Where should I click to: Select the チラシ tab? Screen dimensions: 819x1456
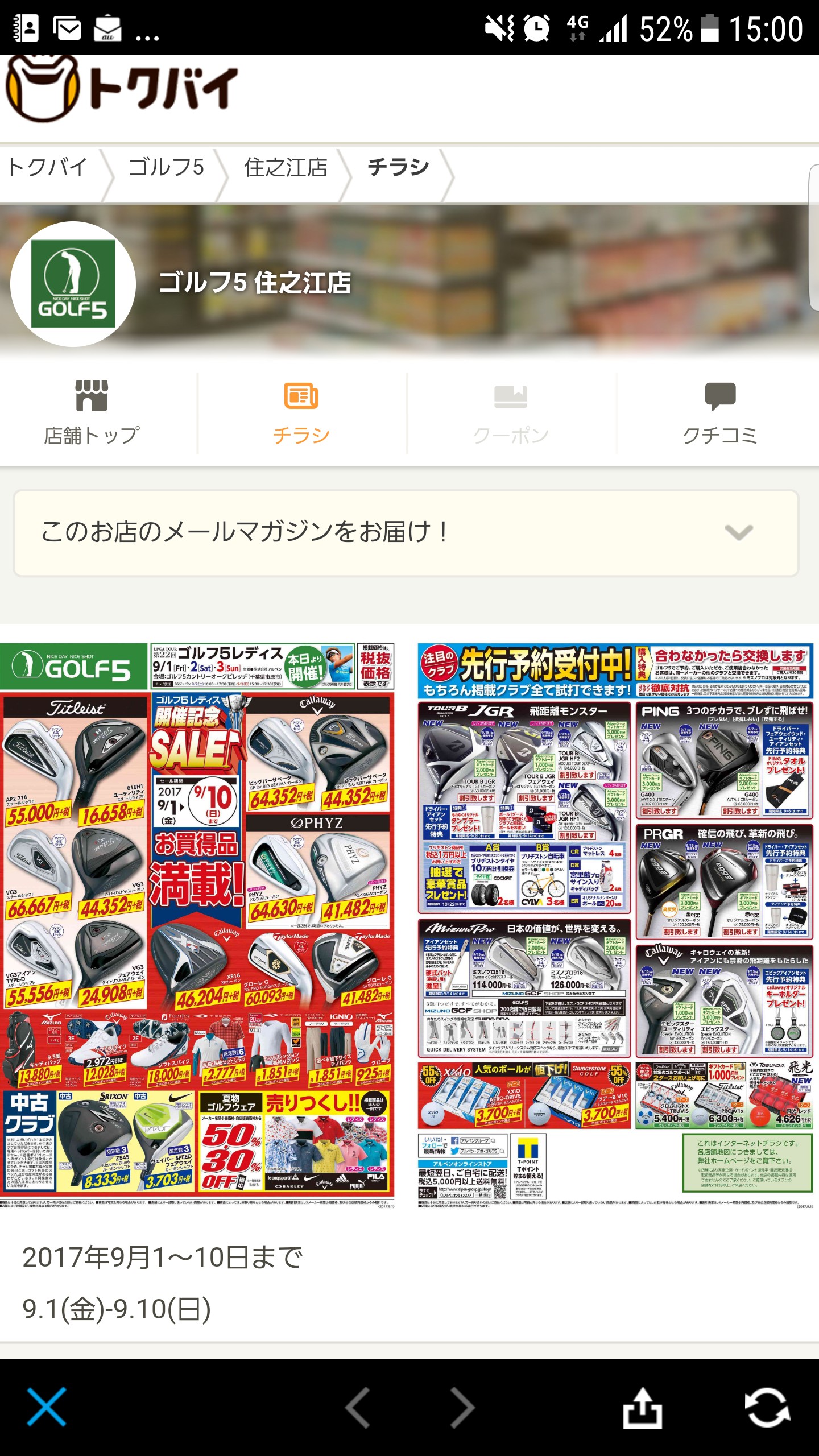pos(301,413)
